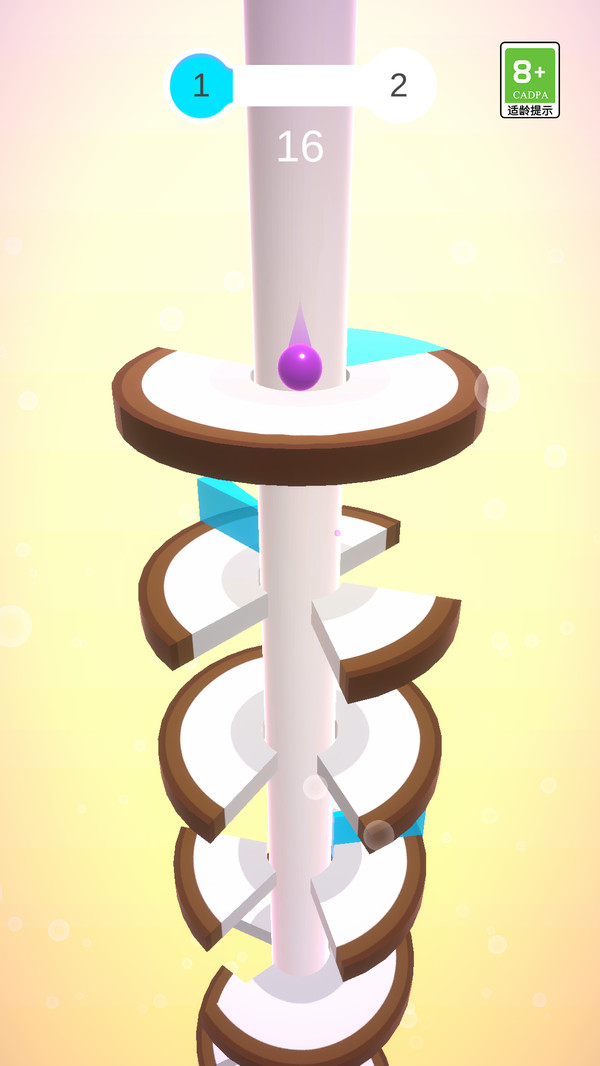
Task: Open the CADPA 8+ age rating notice
Action: (x=529, y=80)
